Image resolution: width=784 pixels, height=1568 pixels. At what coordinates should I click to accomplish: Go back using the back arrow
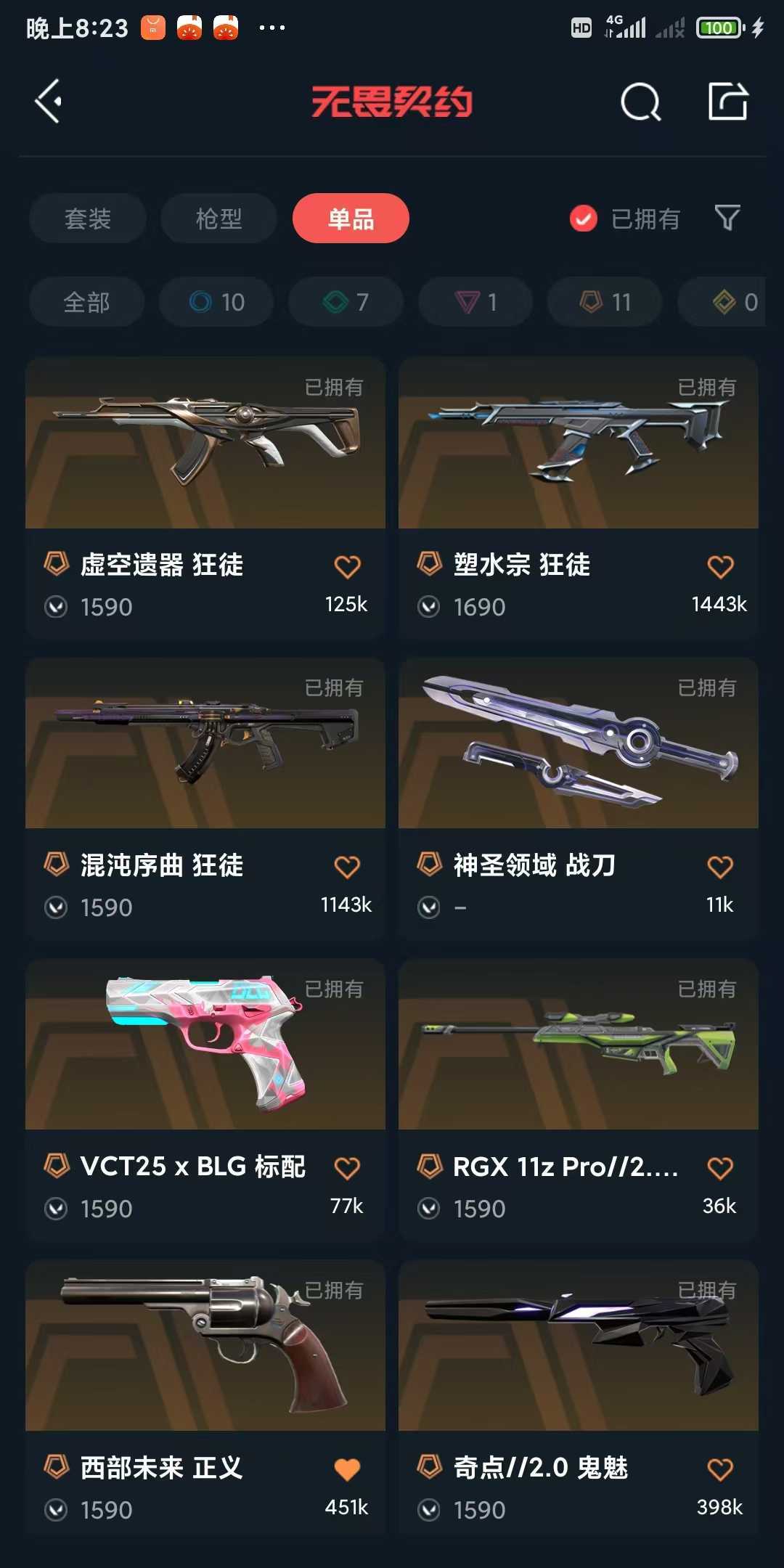tap(48, 102)
